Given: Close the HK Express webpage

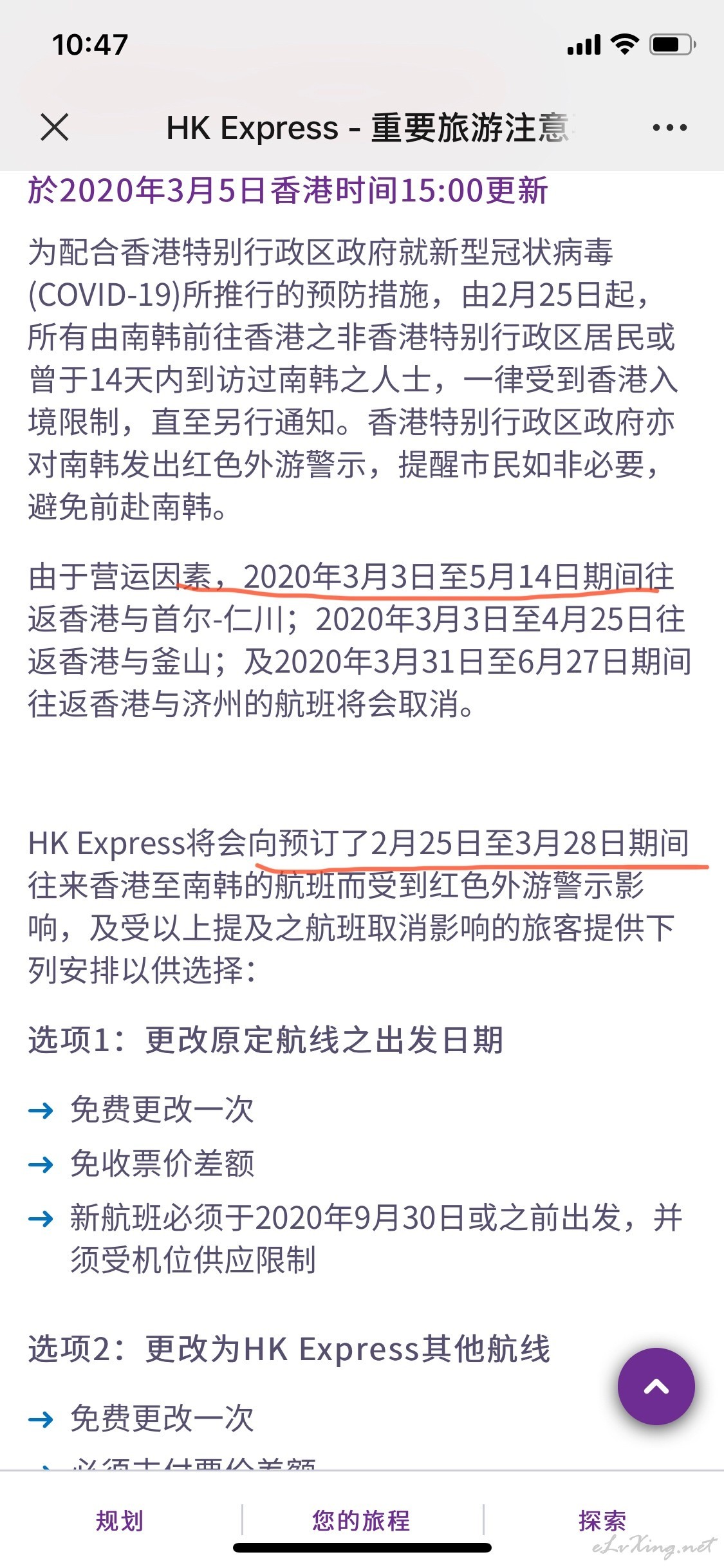Looking at the screenshot, I should click(x=55, y=127).
